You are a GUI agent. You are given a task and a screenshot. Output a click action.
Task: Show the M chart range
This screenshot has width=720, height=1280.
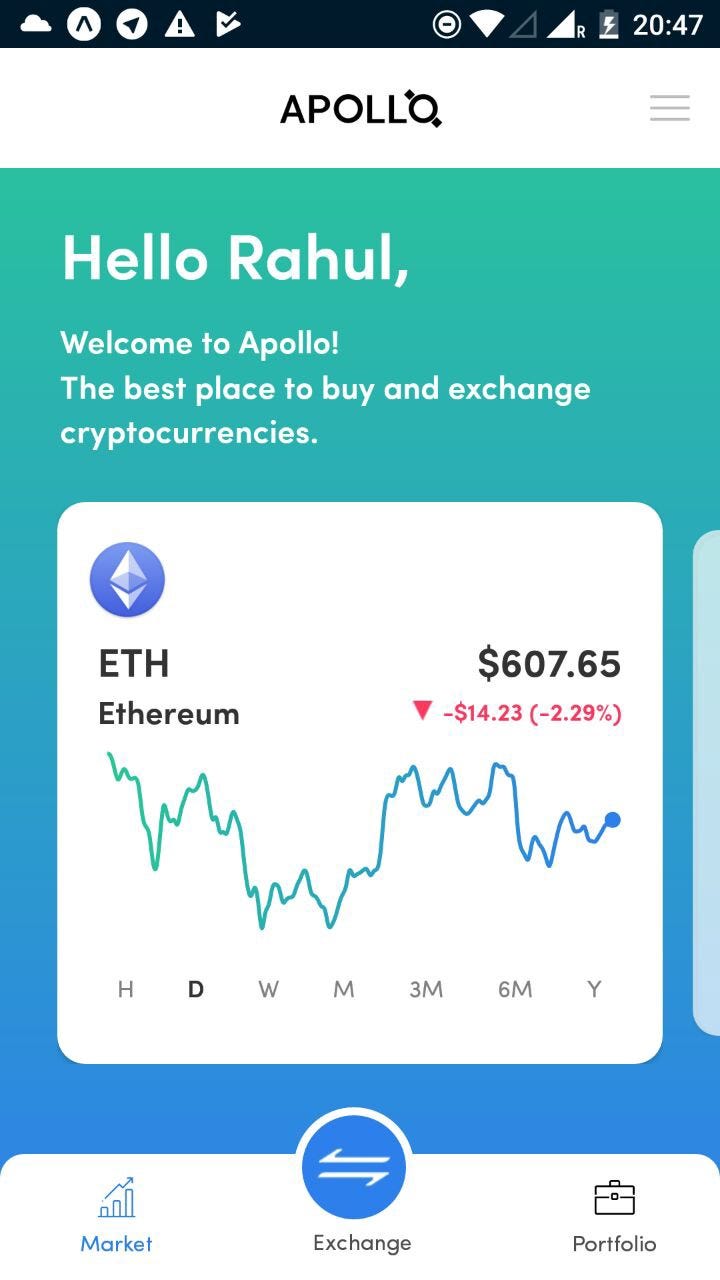tap(344, 989)
